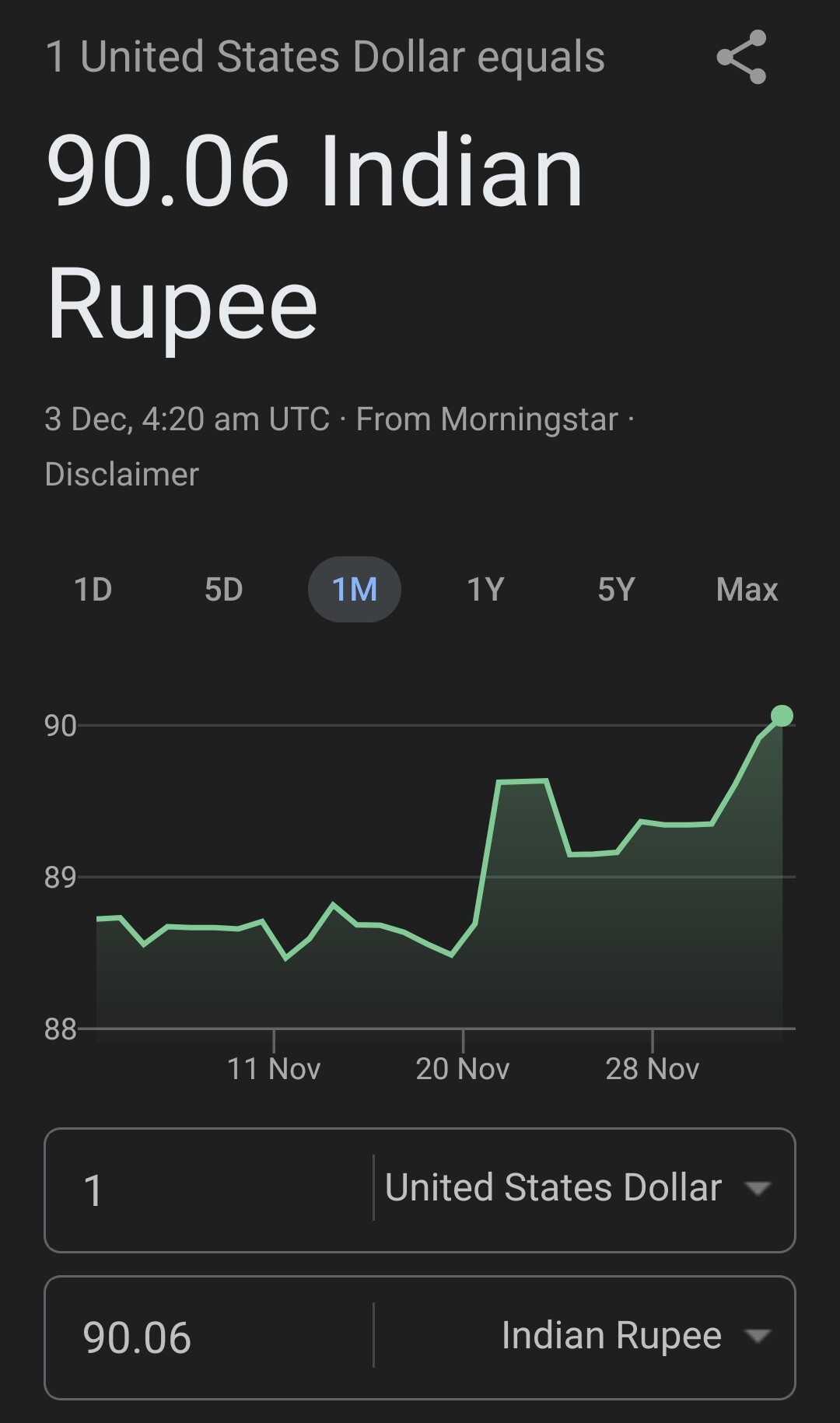Select the 1M chart range
The height and width of the screenshot is (1423, 840).
[x=355, y=590]
